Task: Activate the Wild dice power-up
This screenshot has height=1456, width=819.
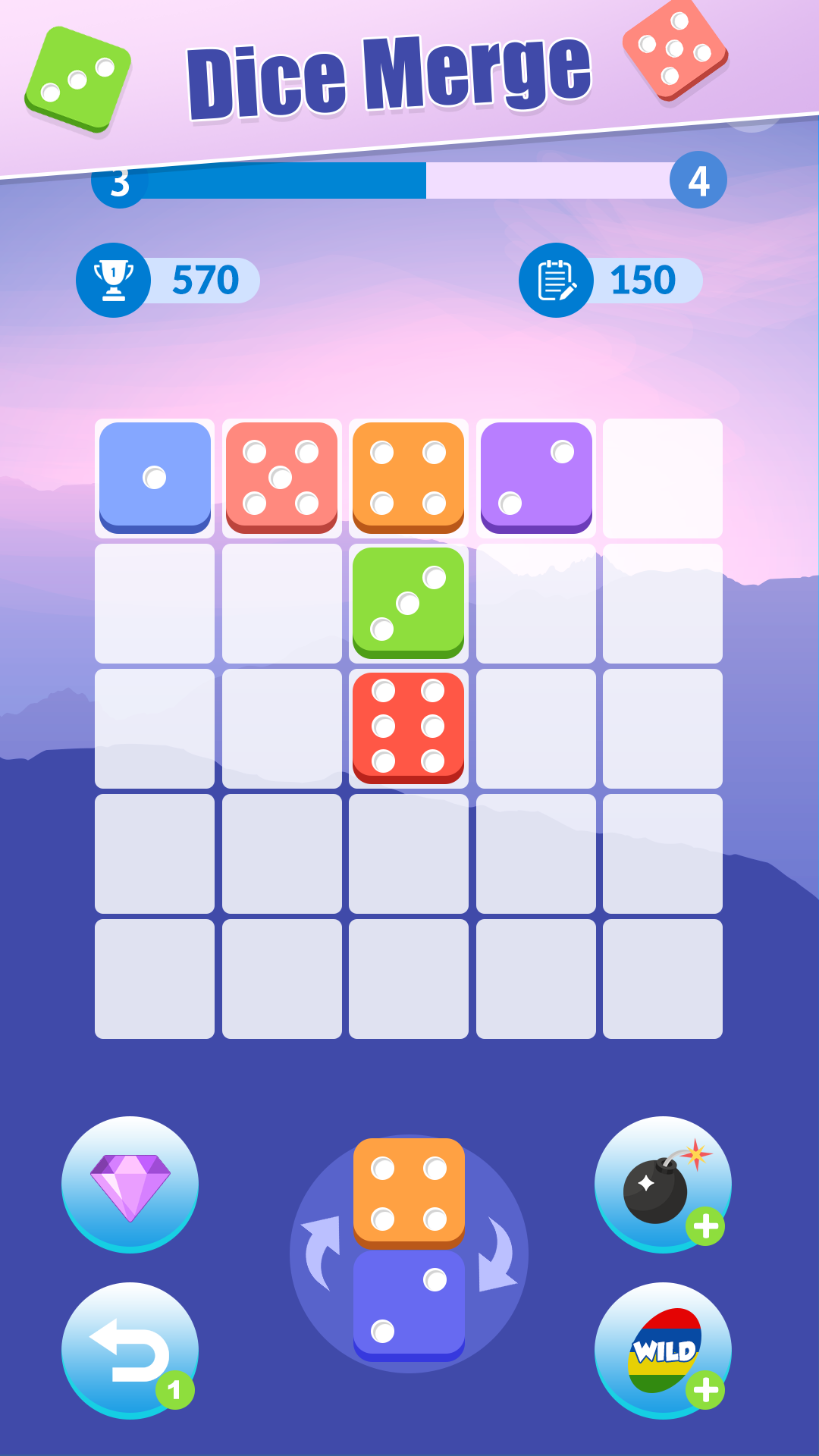Action: (x=662, y=1350)
